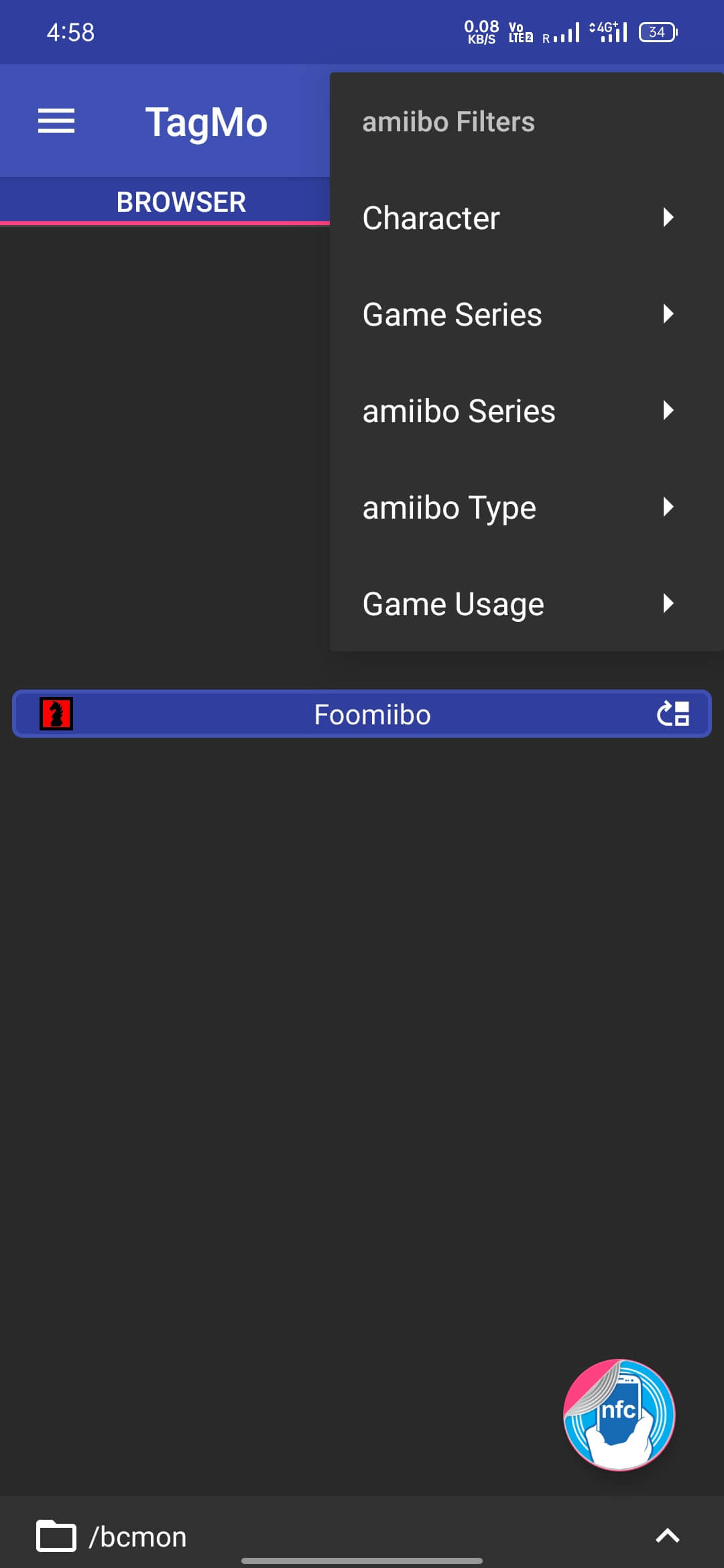Tap the battery indicator showing 34

click(658, 31)
